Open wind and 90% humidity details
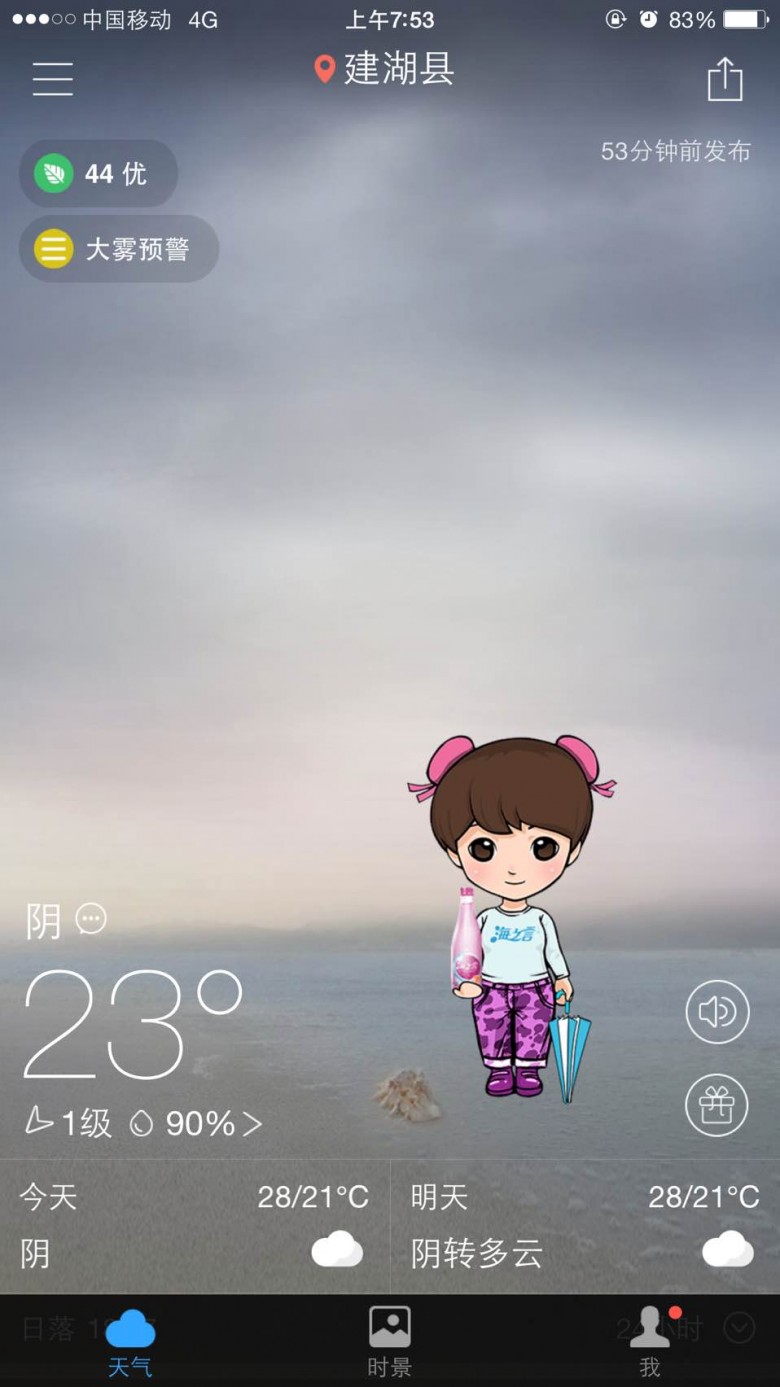The image size is (780, 1387). 143,1123
